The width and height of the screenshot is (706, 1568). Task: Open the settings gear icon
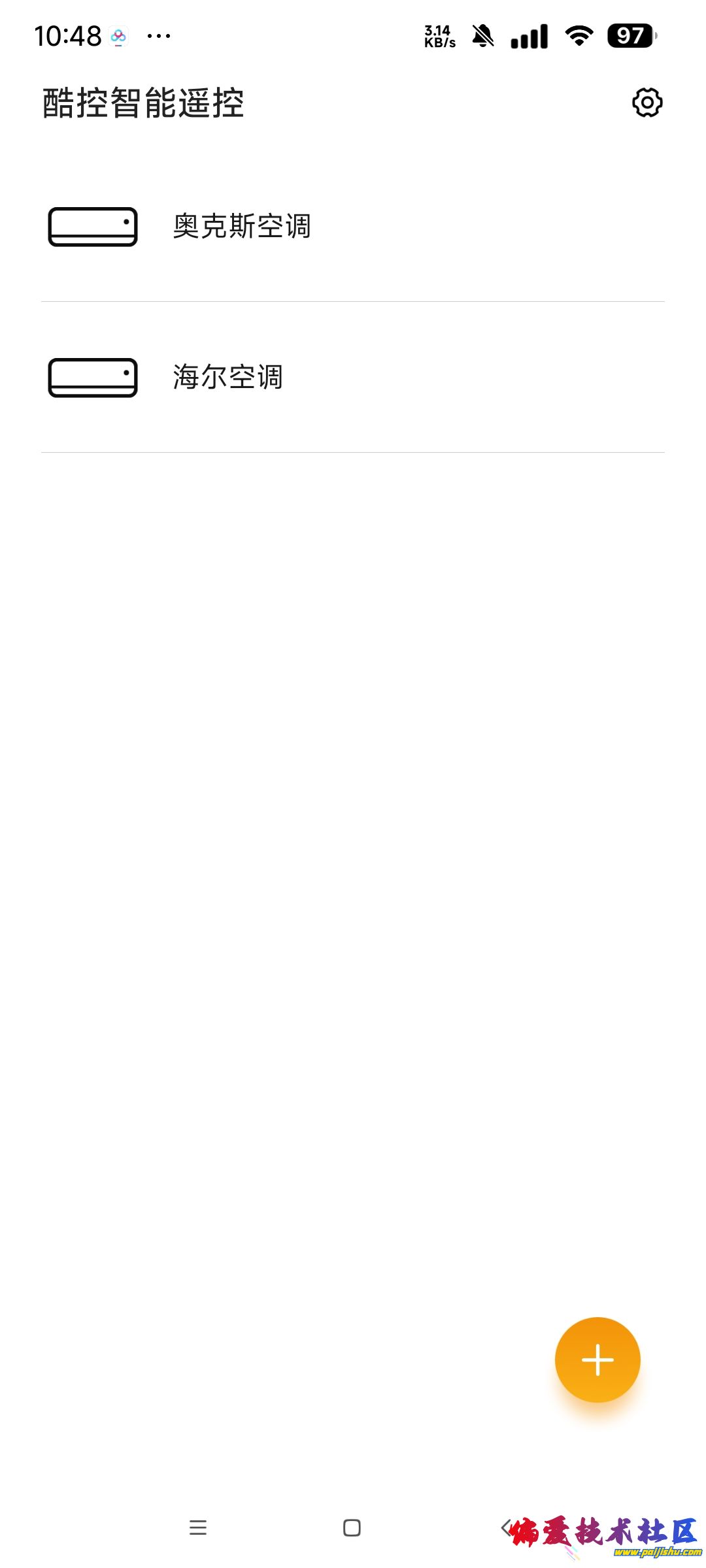coord(647,103)
